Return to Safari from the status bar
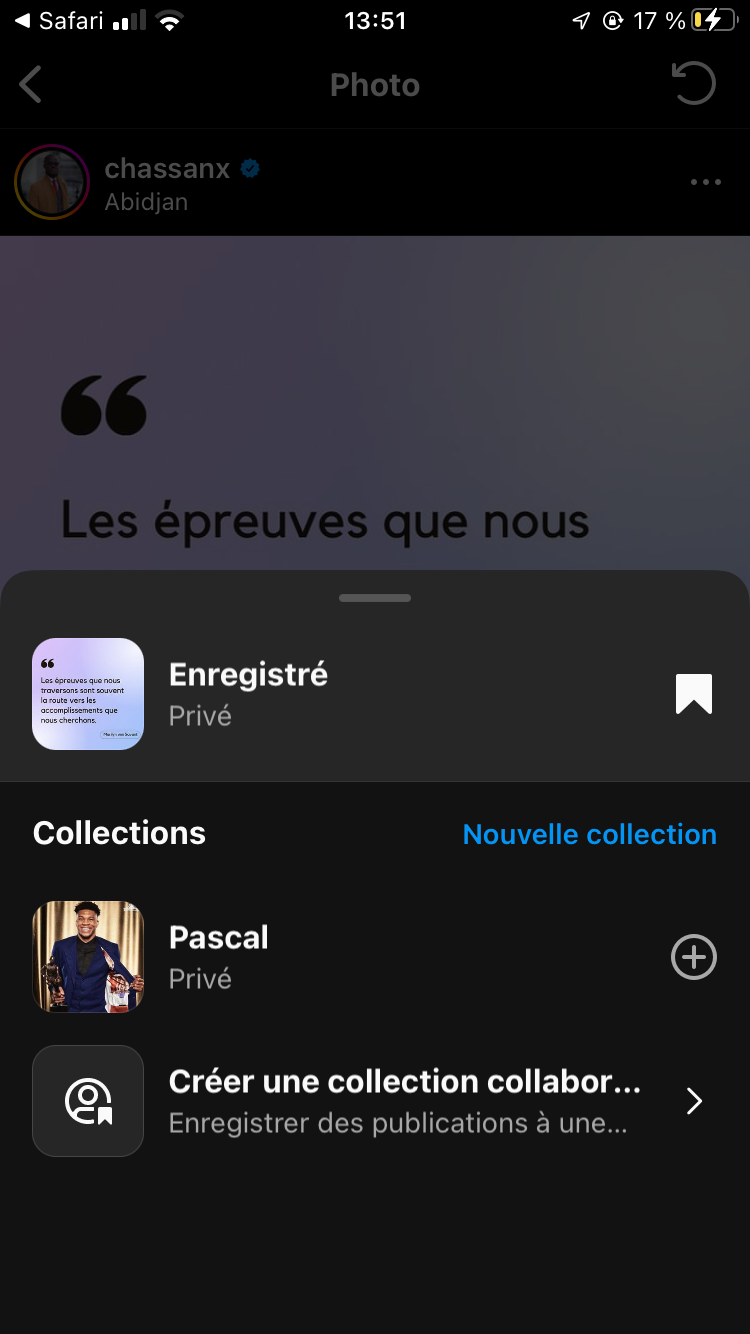This screenshot has height=1334, width=750. click(x=62, y=21)
